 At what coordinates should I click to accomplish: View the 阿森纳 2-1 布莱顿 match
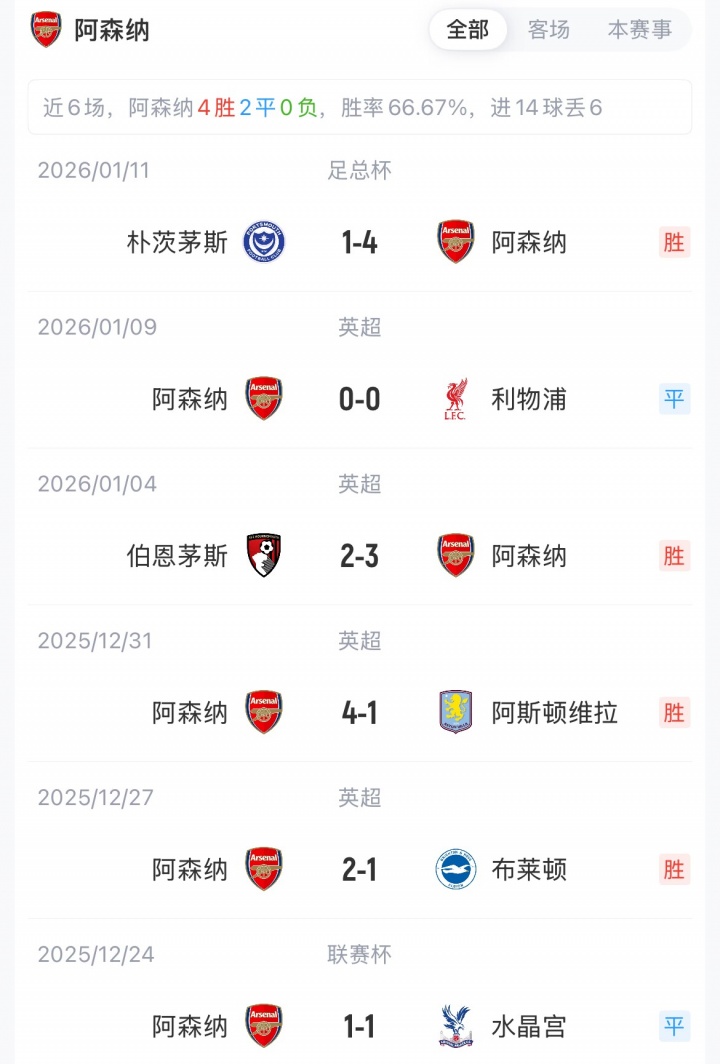pos(359,870)
